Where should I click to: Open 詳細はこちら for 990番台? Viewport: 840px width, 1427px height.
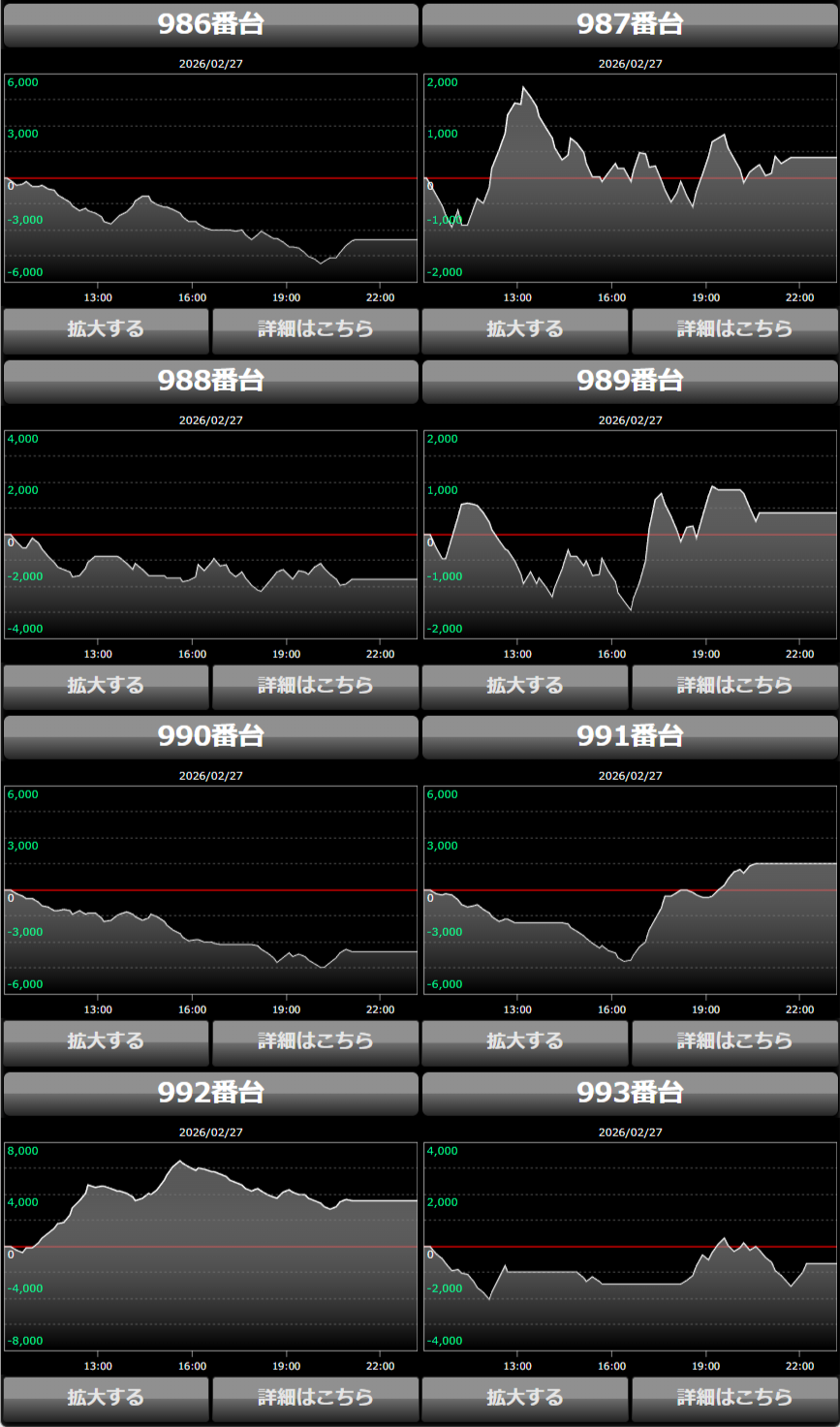point(315,1041)
